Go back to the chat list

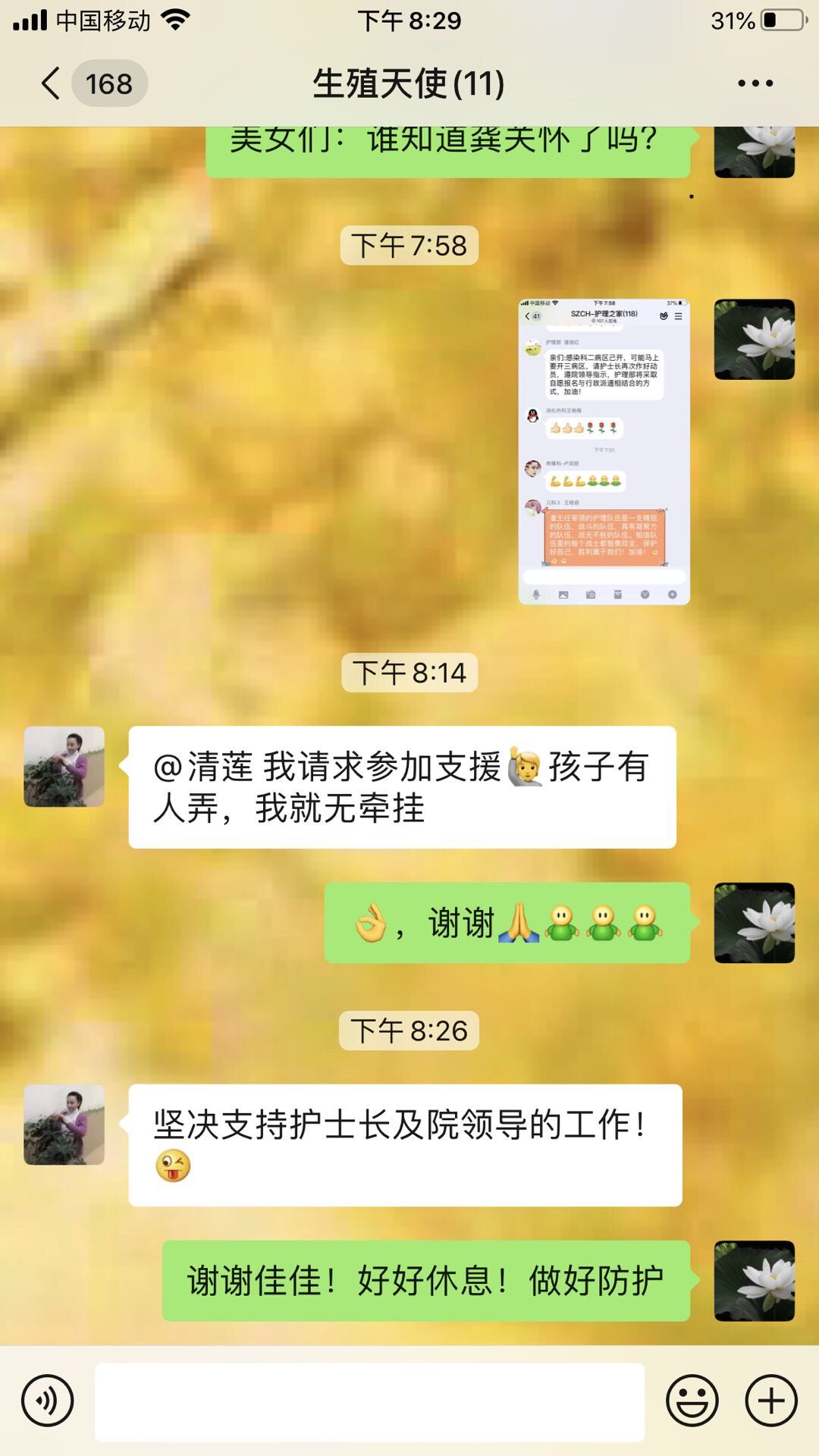click(x=52, y=83)
